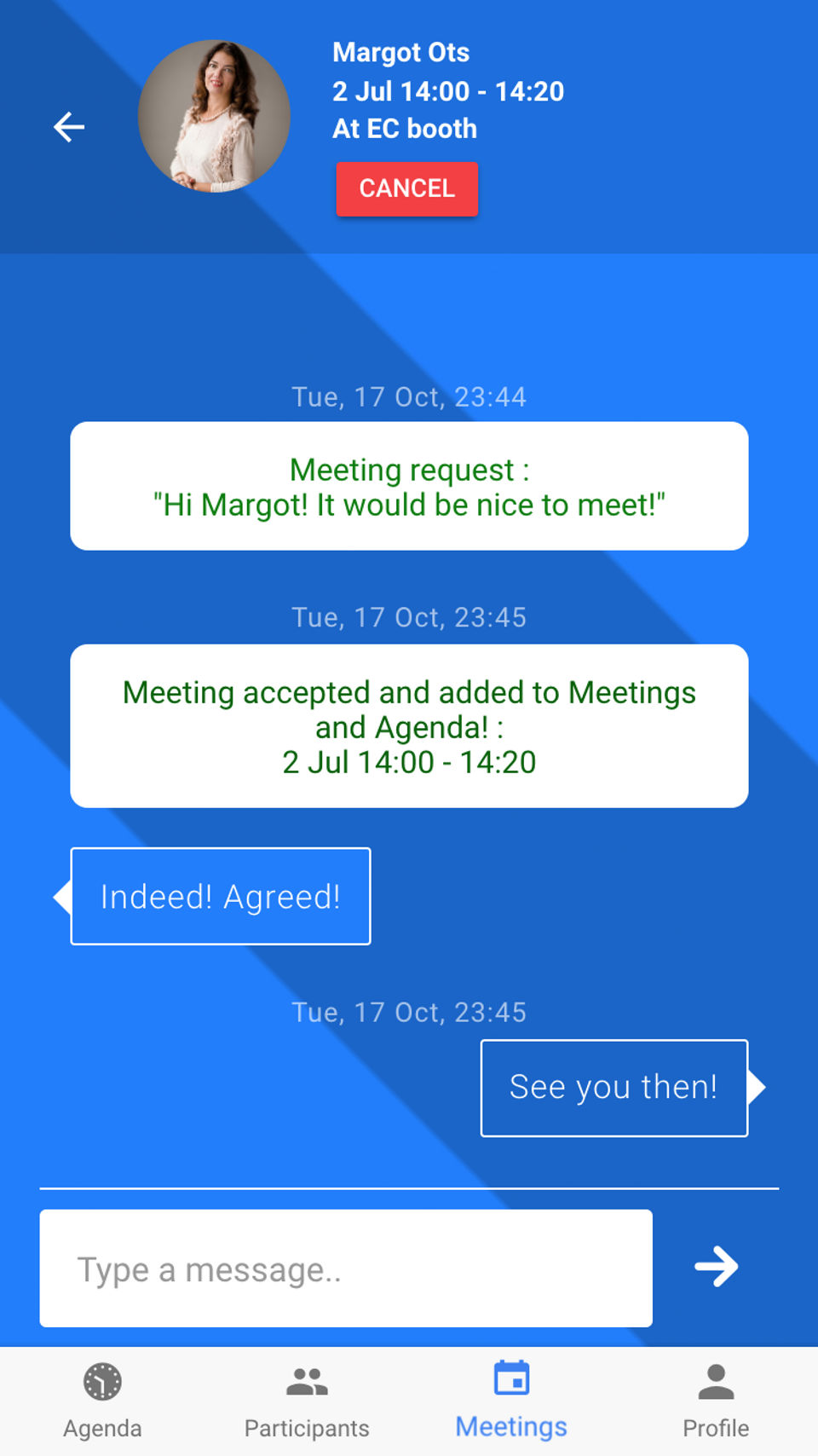Open the Meetings tab
The height and width of the screenshot is (1456, 818).
511,1401
